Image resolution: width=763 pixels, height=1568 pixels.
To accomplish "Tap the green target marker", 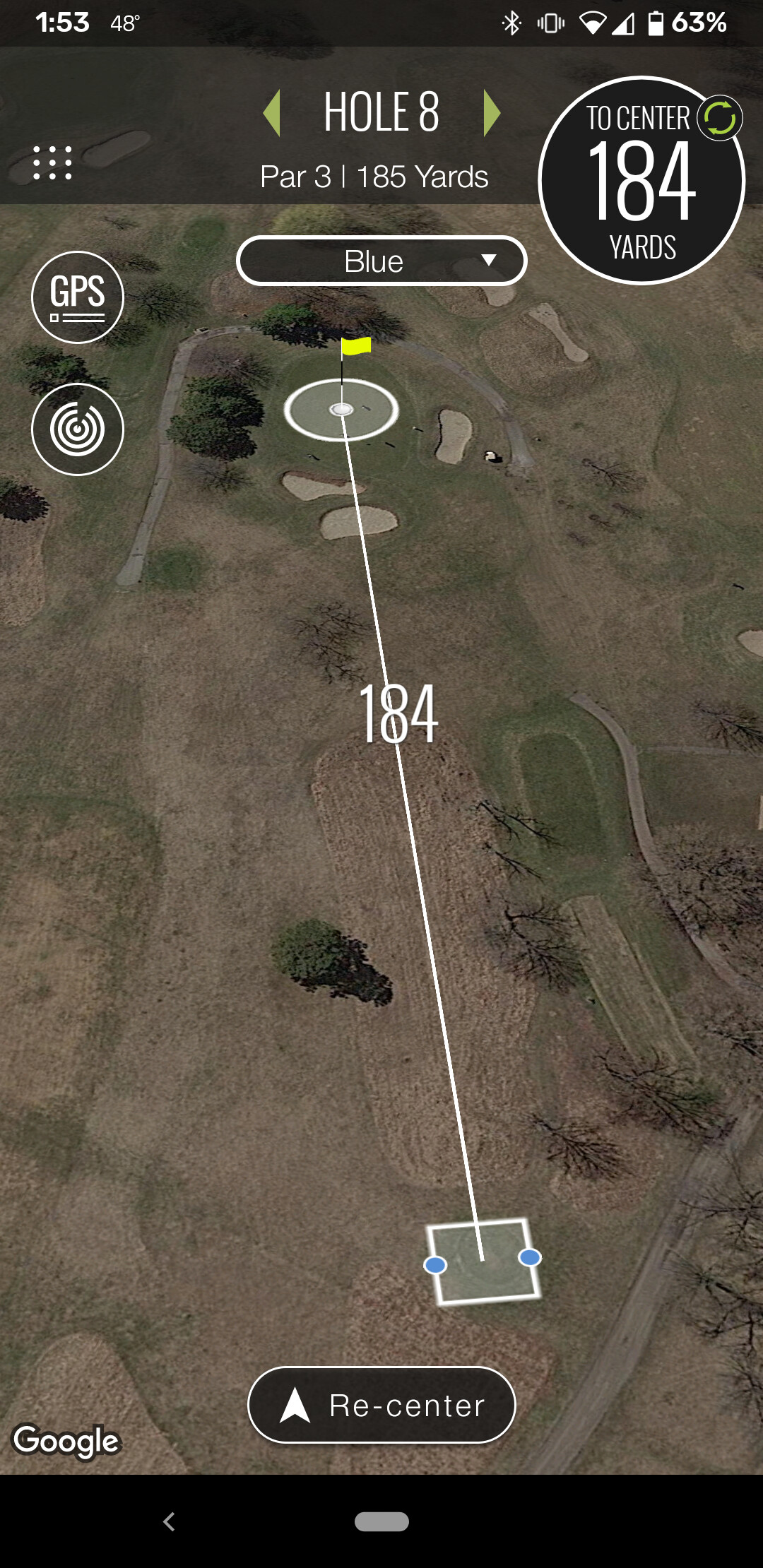I will click(x=342, y=410).
